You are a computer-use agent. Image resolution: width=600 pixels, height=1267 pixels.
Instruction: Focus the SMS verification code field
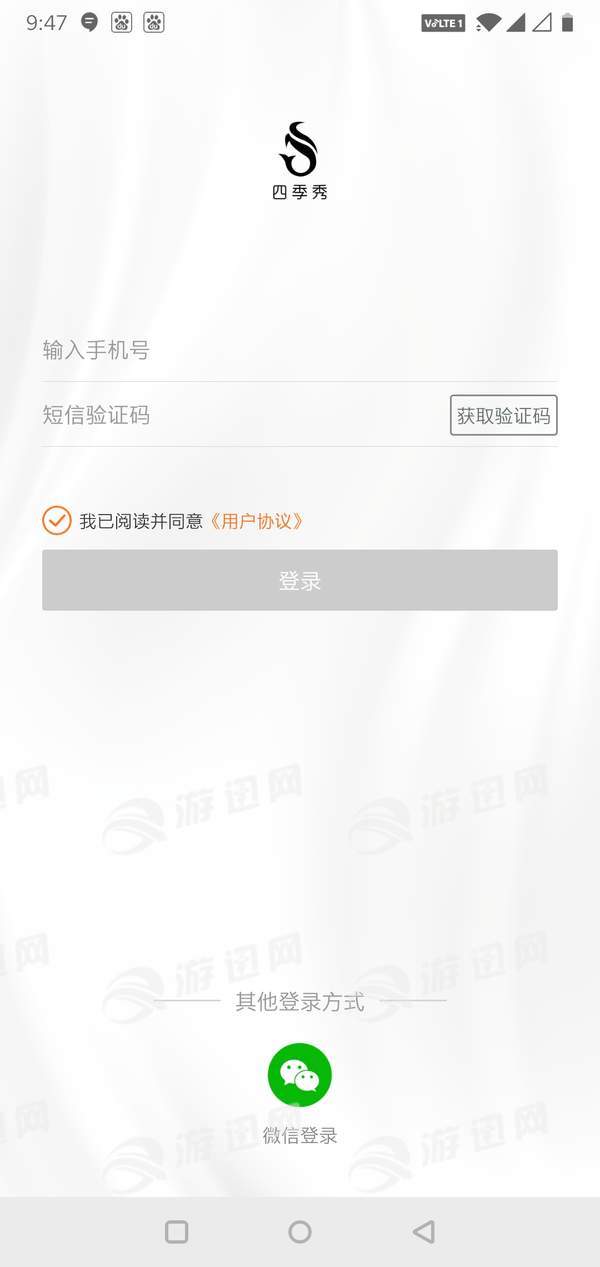pyautogui.click(x=240, y=415)
